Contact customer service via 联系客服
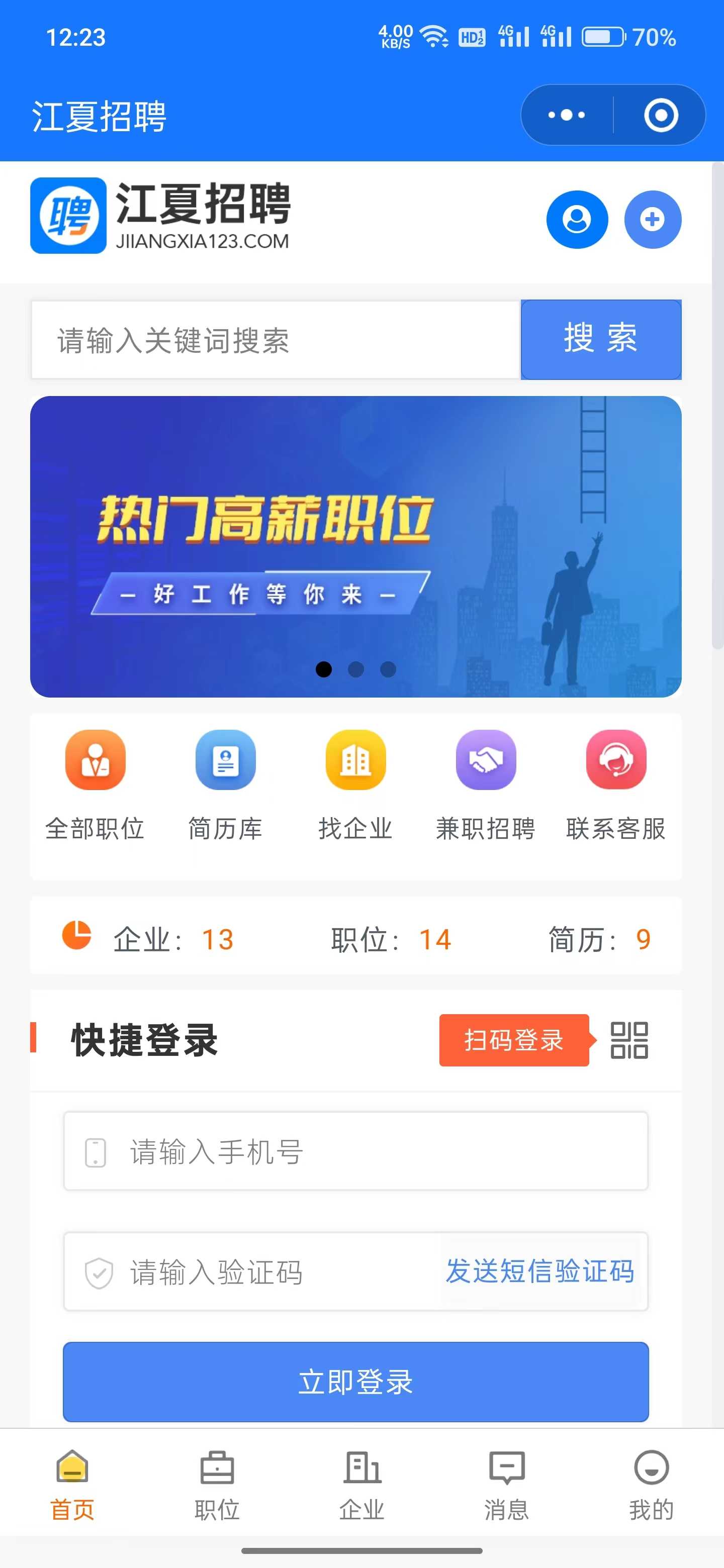Screen dimensions: 724x1568 615,785
